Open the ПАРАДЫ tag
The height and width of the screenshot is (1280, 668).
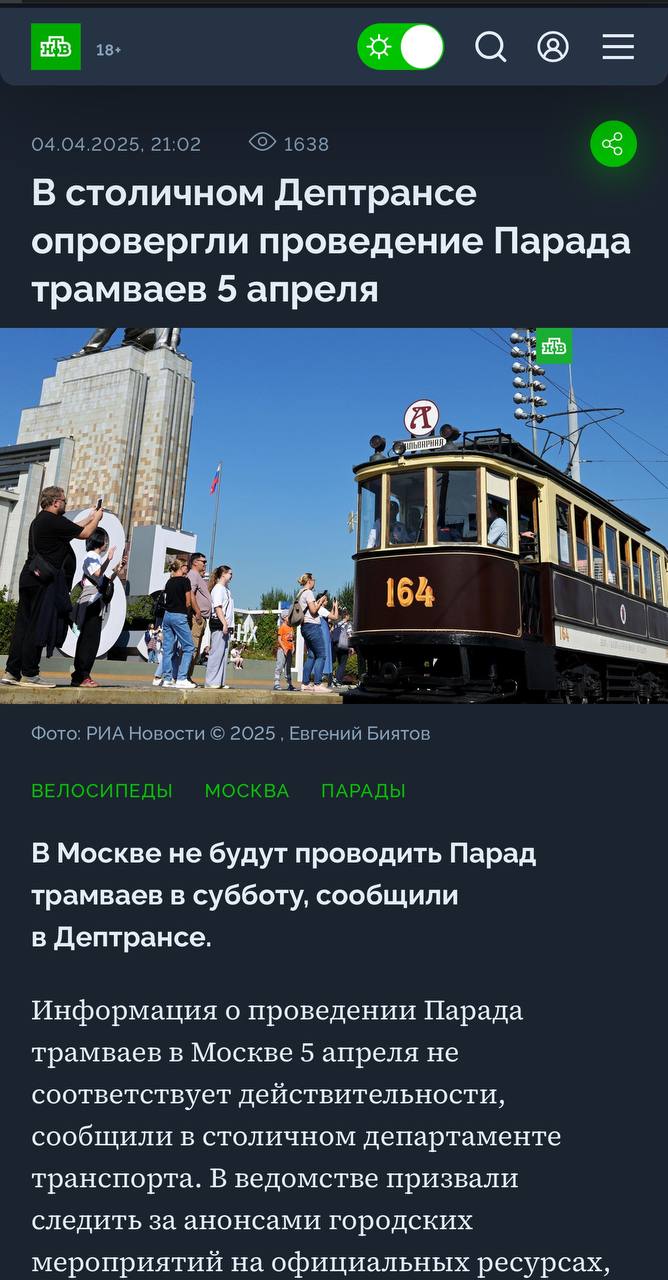363,791
